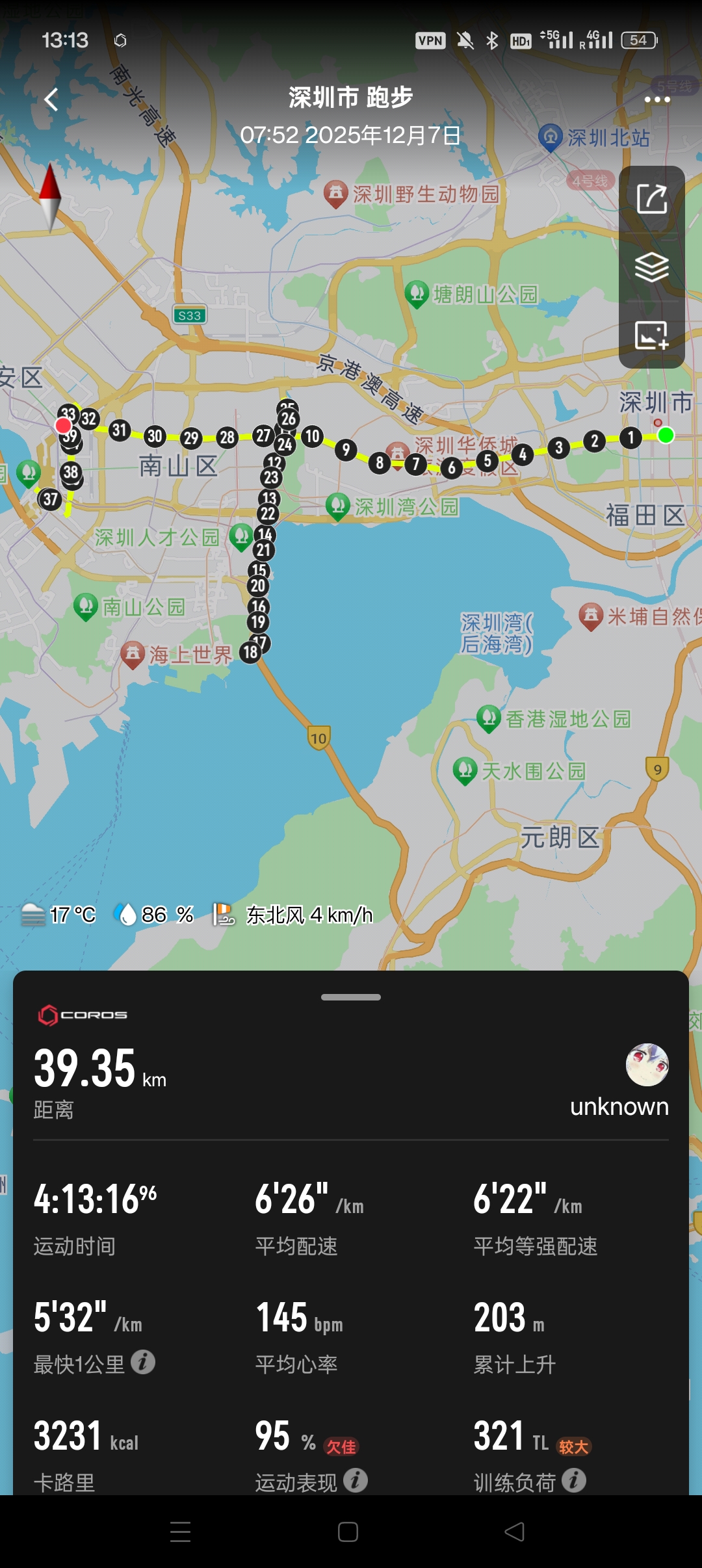Open info for 最快1公里
702x1568 pixels.
click(143, 1361)
